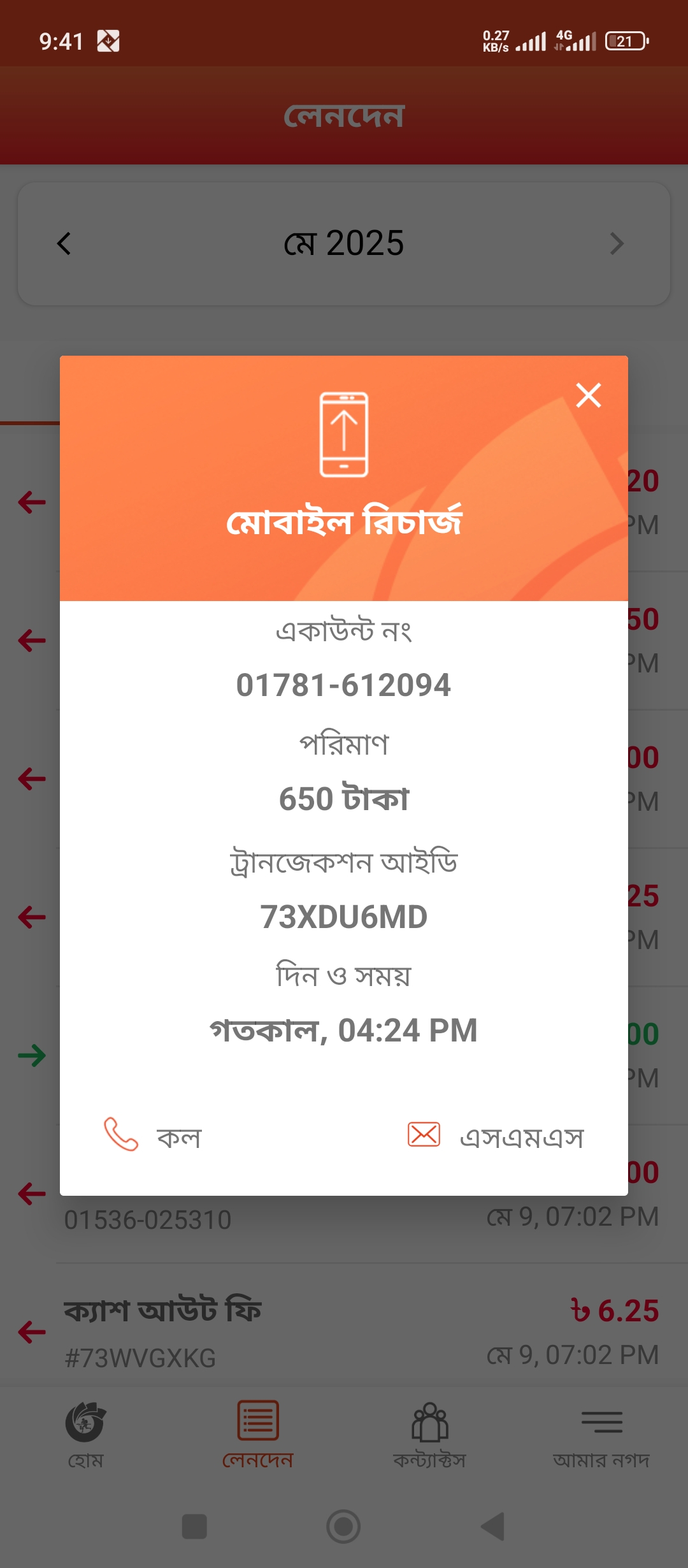Tap the এসএমএস button
The width and height of the screenshot is (688, 1568).
click(x=496, y=1136)
